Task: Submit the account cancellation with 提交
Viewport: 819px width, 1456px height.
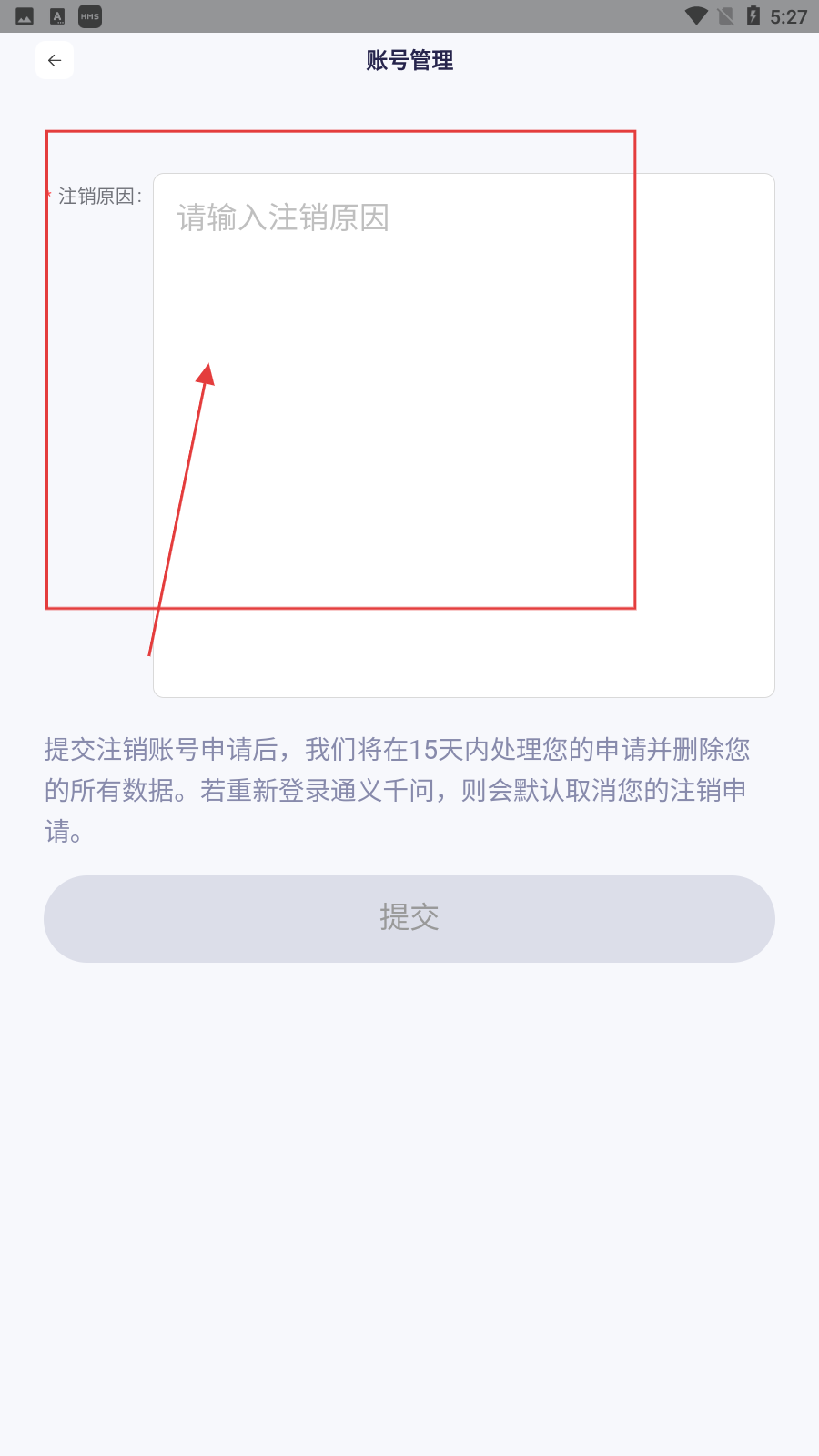Action: [409, 918]
